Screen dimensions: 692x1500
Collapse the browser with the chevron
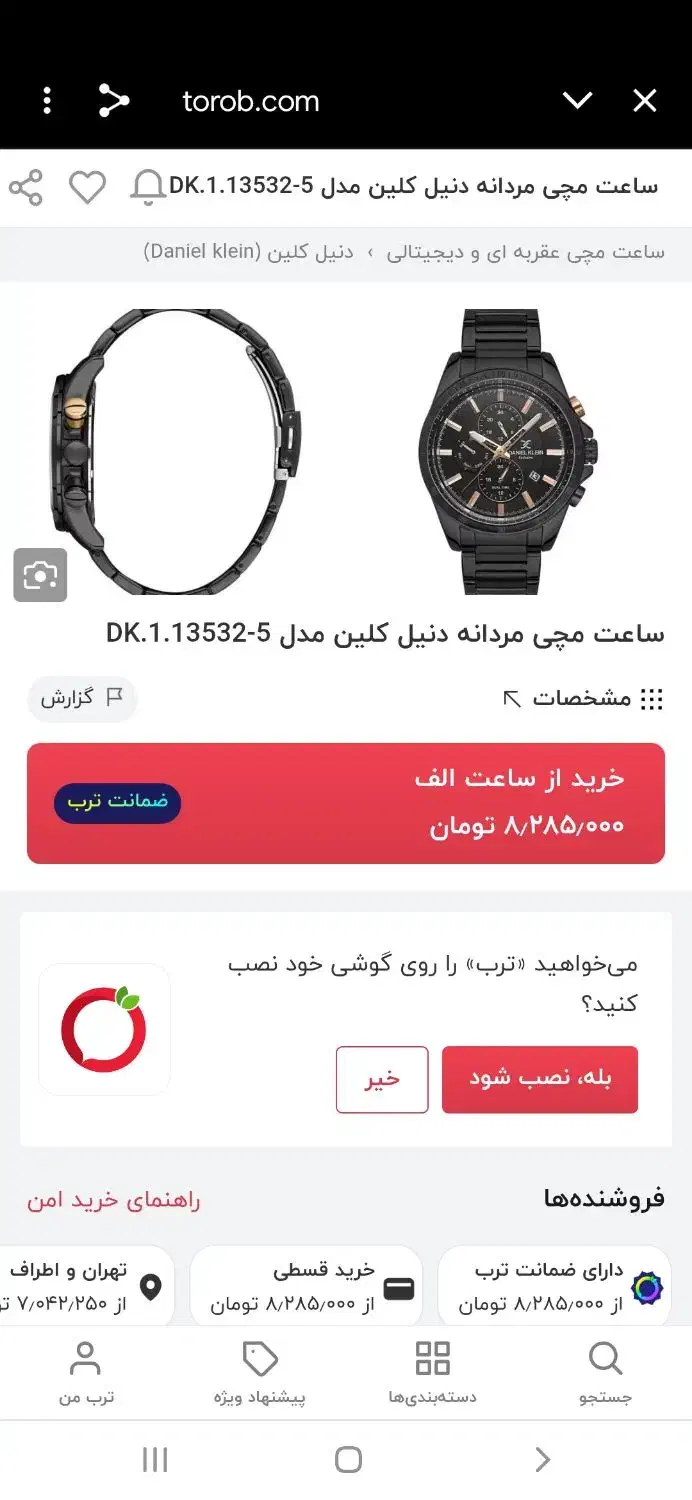(577, 101)
